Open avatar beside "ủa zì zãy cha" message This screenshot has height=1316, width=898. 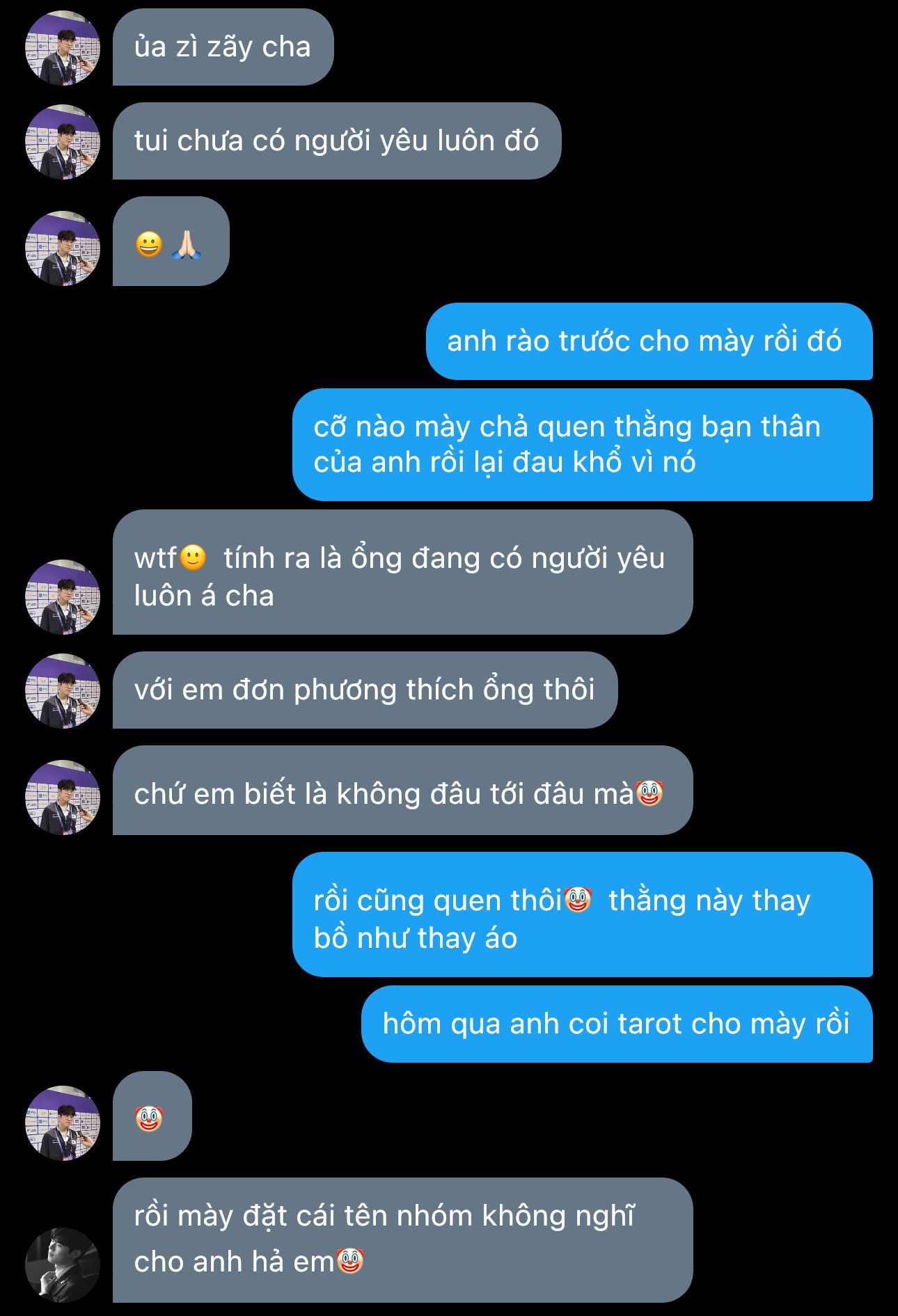coord(63,48)
